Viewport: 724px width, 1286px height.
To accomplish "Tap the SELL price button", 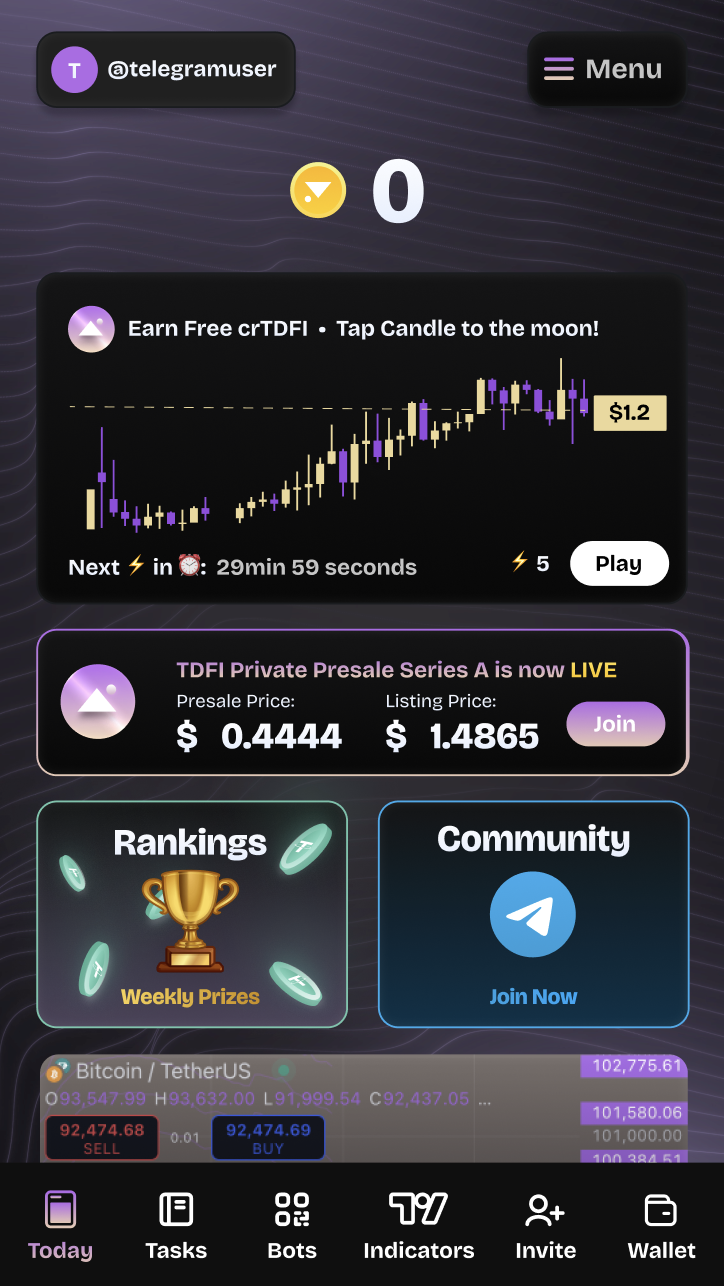I will 101,1138.
